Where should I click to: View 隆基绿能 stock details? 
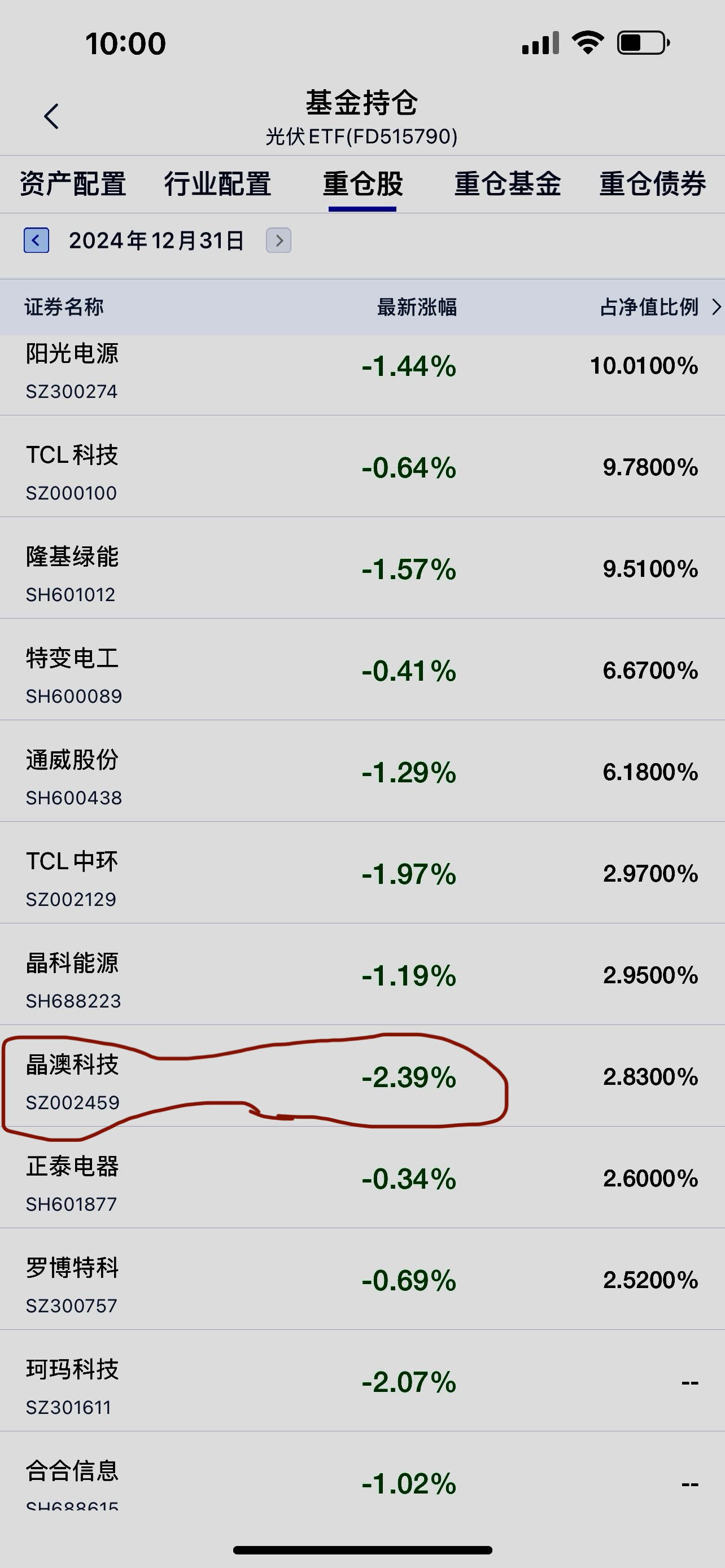[x=362, y=568]
